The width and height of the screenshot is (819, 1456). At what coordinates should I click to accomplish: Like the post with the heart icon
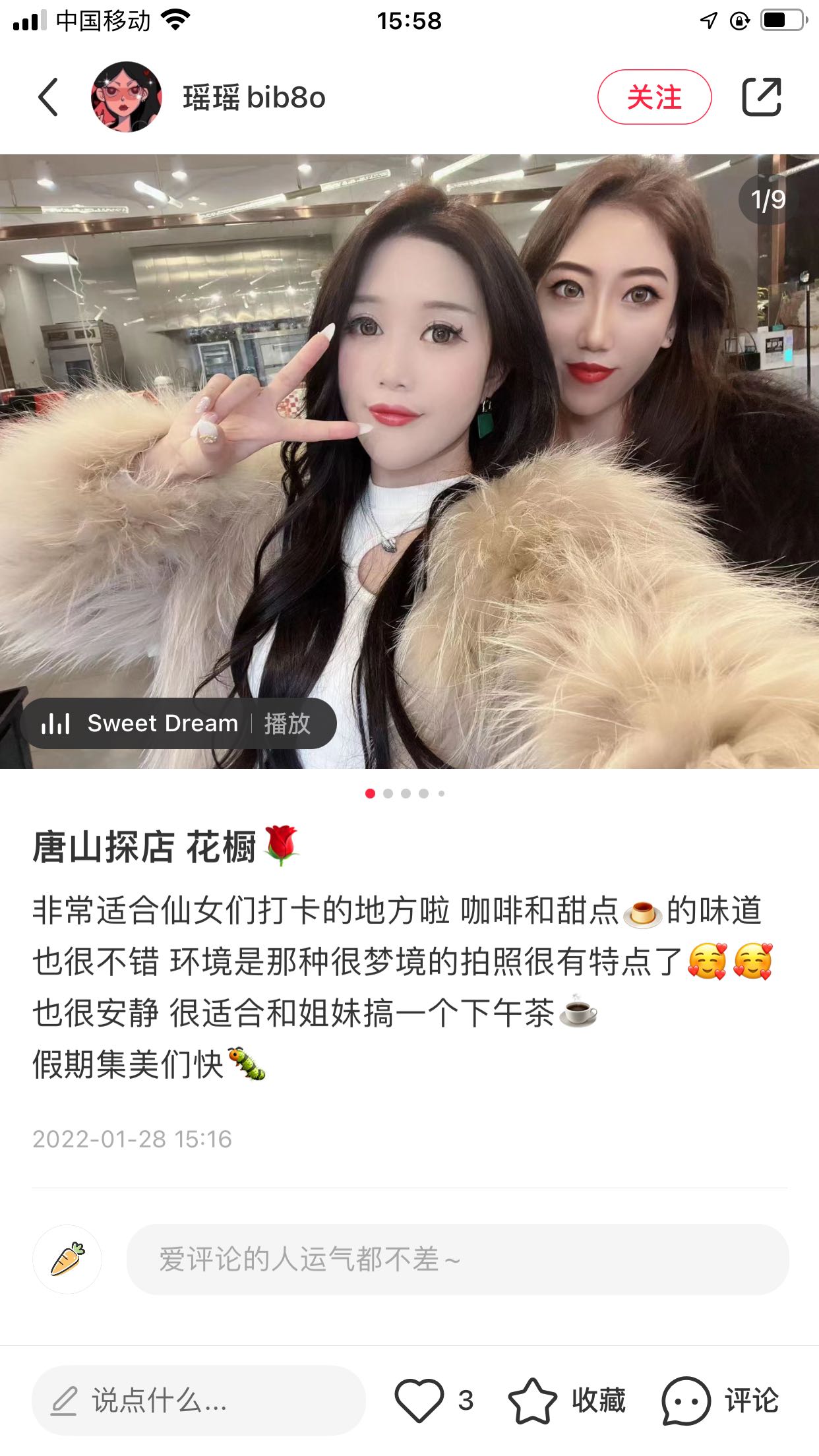tap(419, 1400)
